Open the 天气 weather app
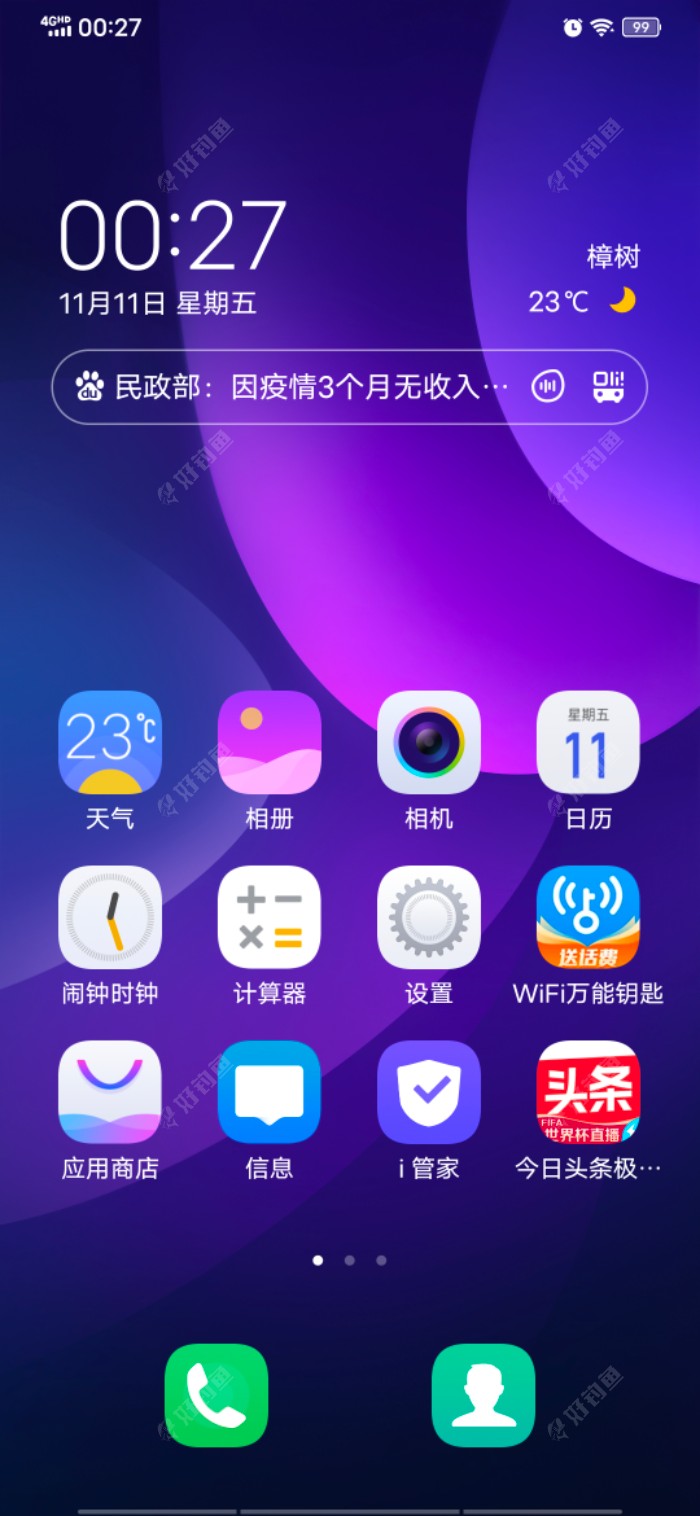 pyautogui.click(x=110, y=742)
